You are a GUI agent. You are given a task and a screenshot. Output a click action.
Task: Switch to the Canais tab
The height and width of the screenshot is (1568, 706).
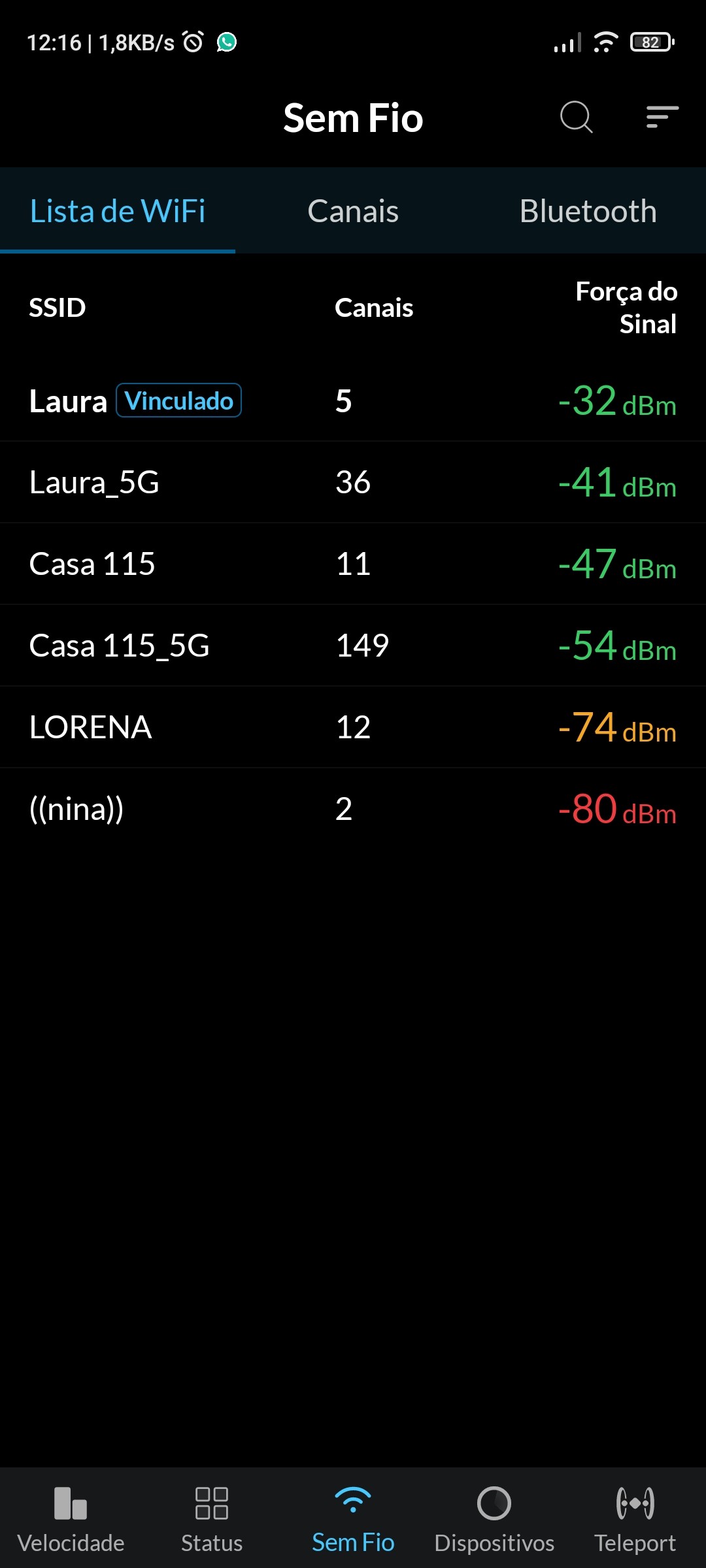[x=353, y=211]
